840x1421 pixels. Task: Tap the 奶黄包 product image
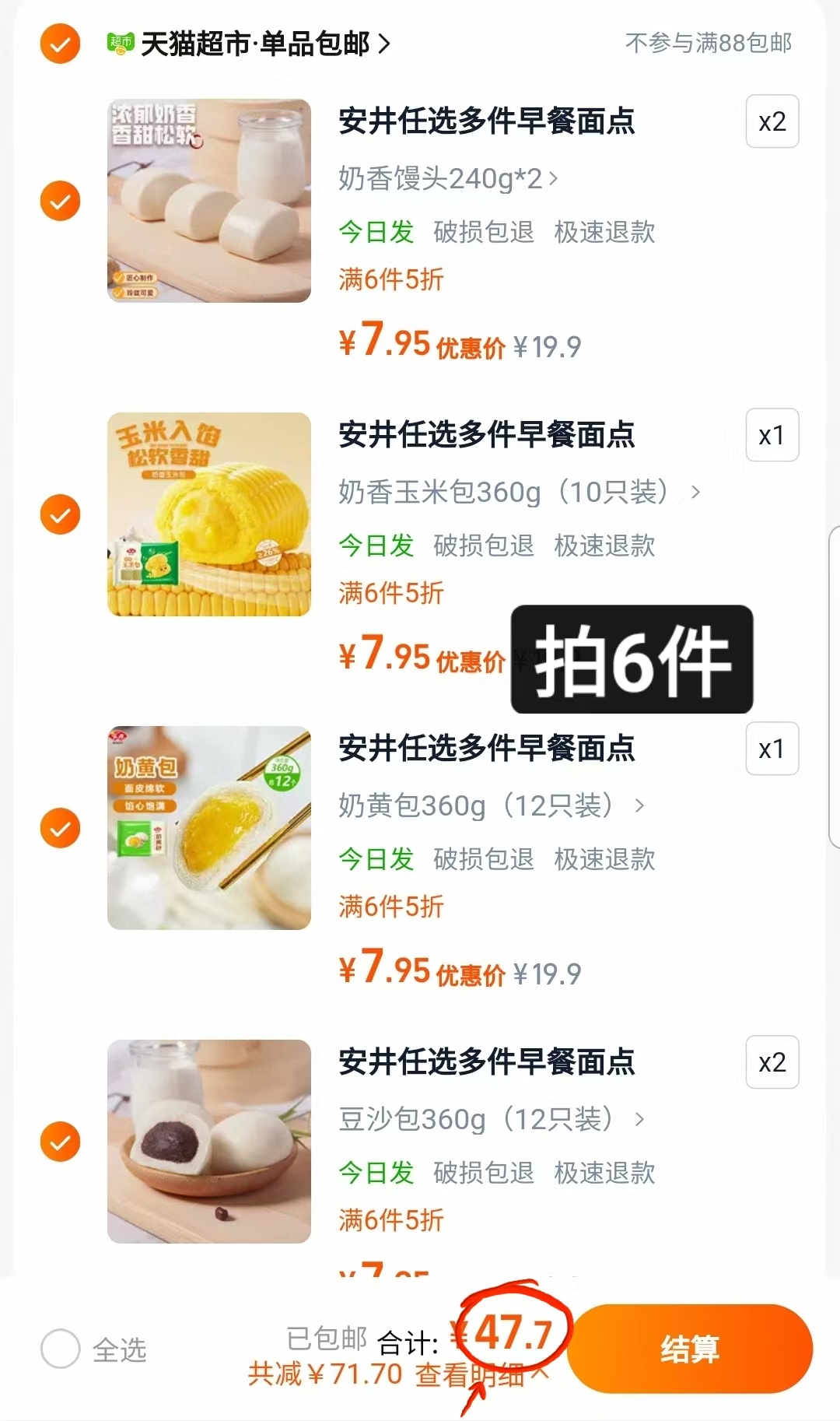pos(208,828)
